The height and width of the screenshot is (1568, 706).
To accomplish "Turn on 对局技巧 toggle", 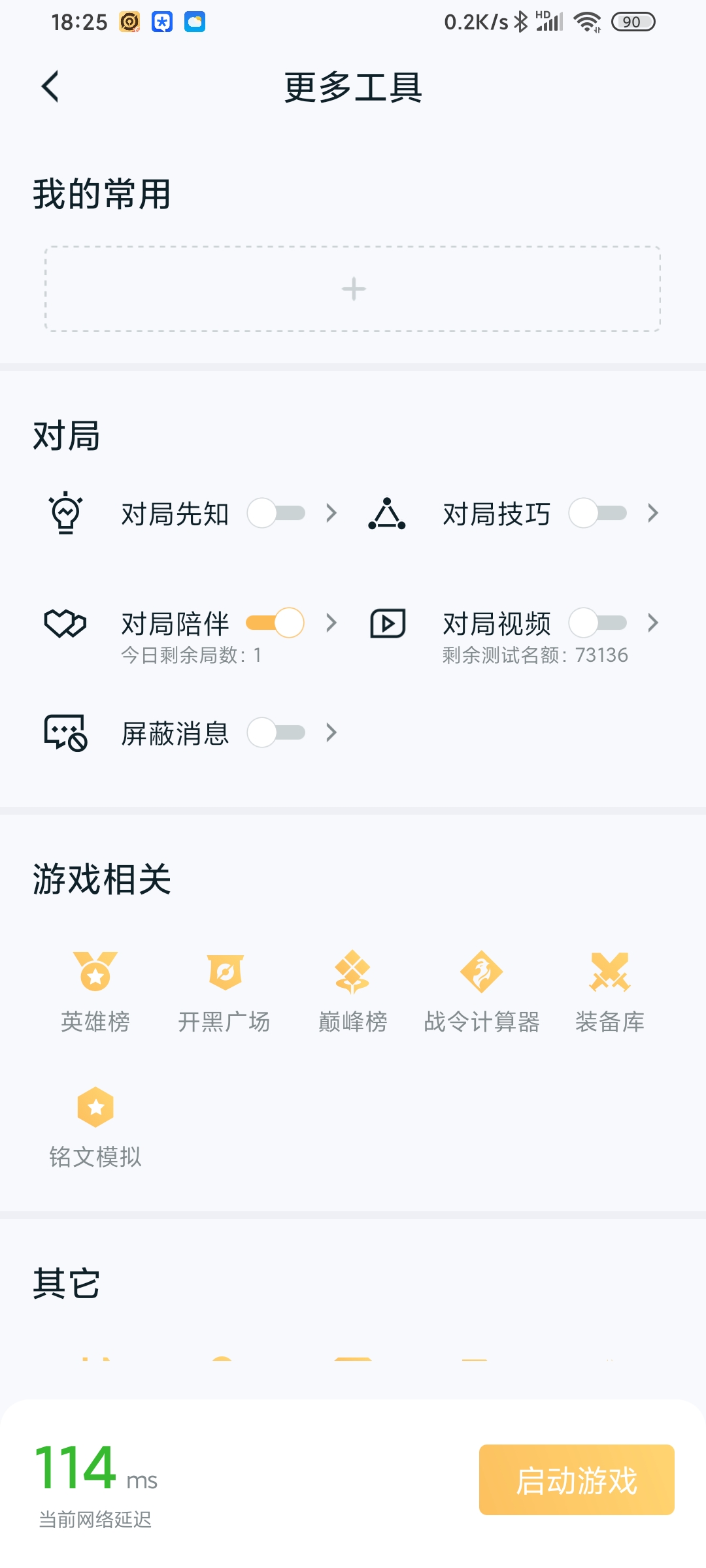I will (x=598, y=513).
